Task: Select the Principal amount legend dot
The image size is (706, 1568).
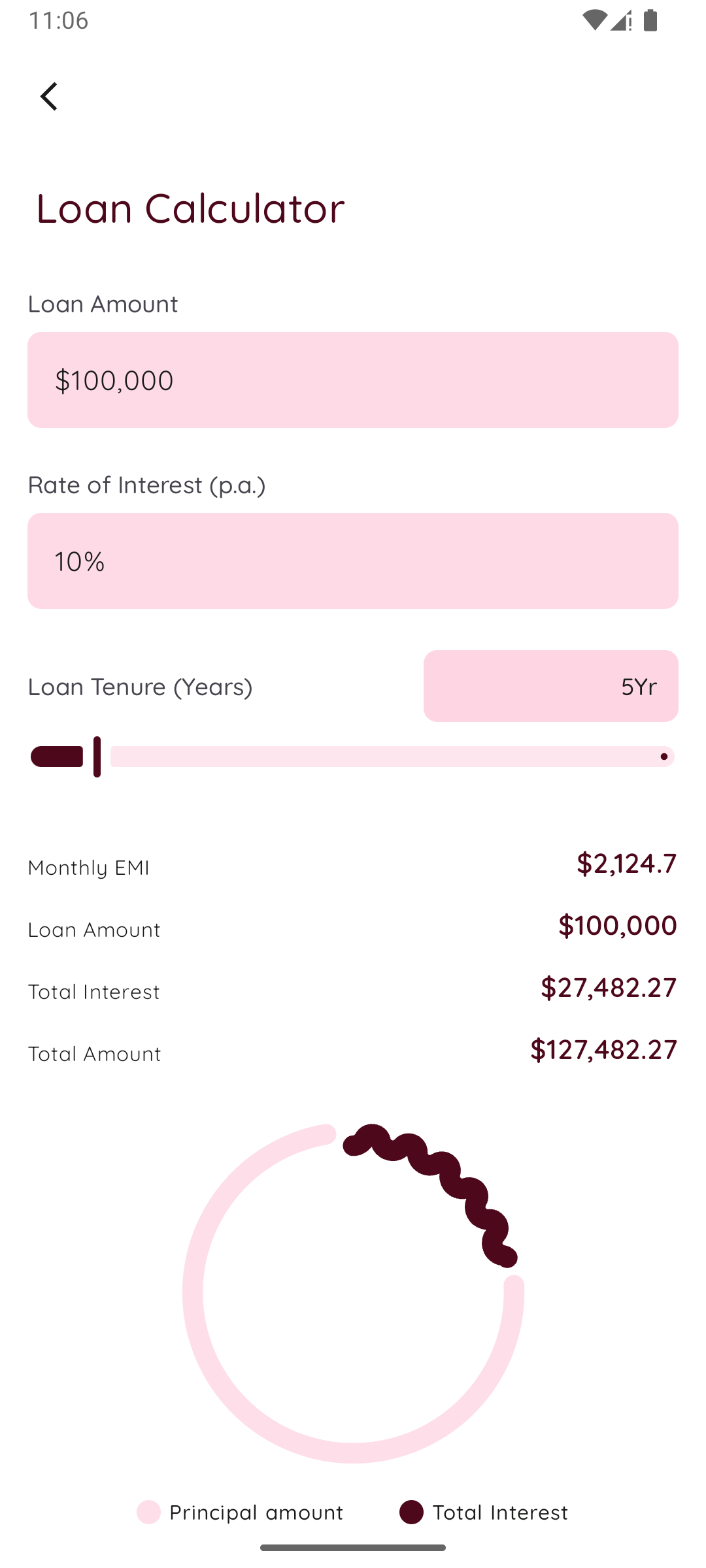Action: pos(148,1512)
